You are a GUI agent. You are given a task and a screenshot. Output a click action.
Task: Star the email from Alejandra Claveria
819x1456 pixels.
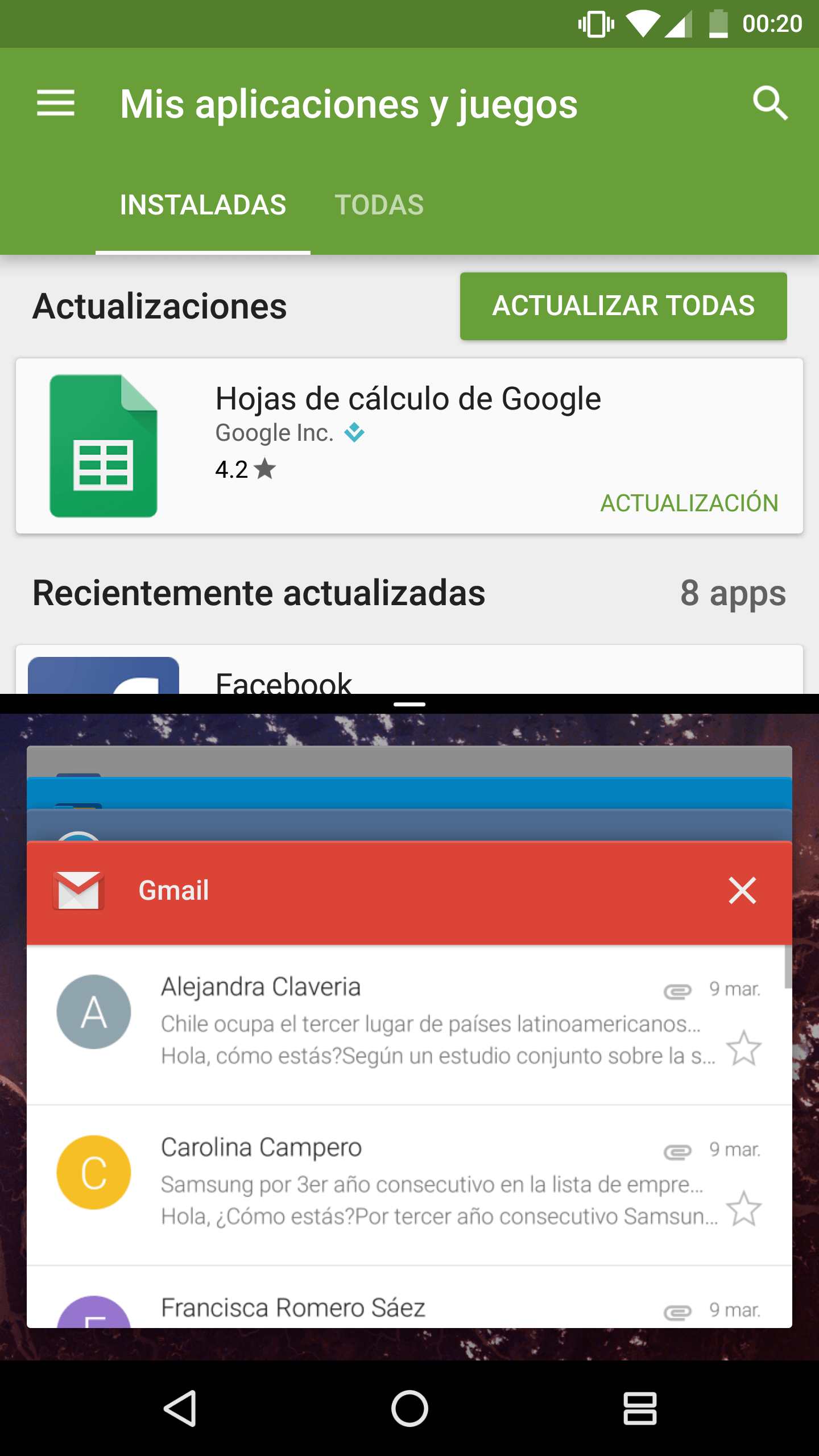pos(743,1048)
